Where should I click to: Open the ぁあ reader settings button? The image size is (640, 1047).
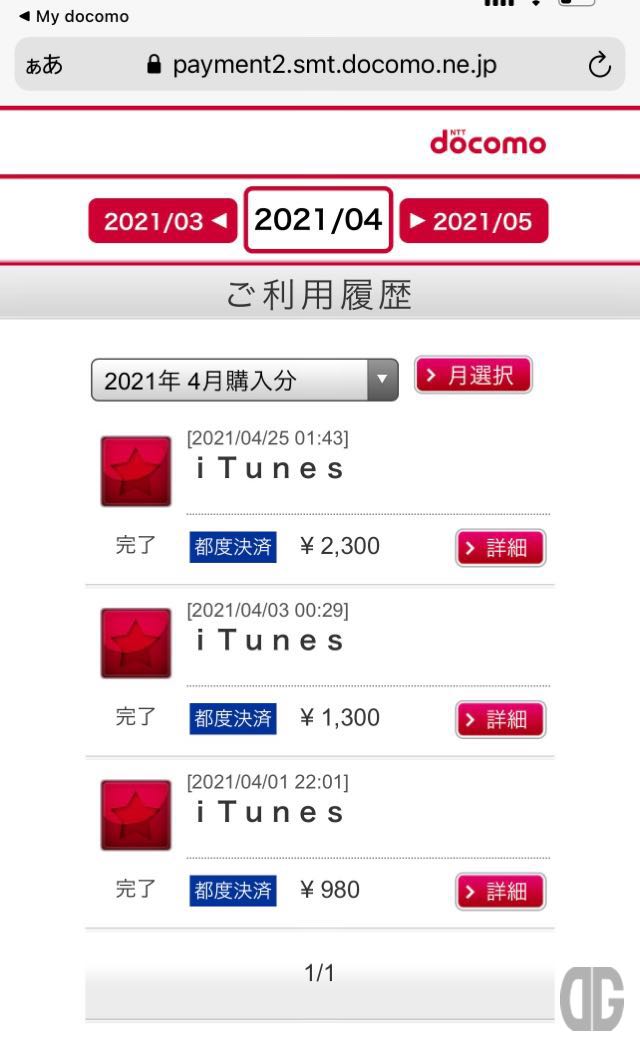[44, 65]
